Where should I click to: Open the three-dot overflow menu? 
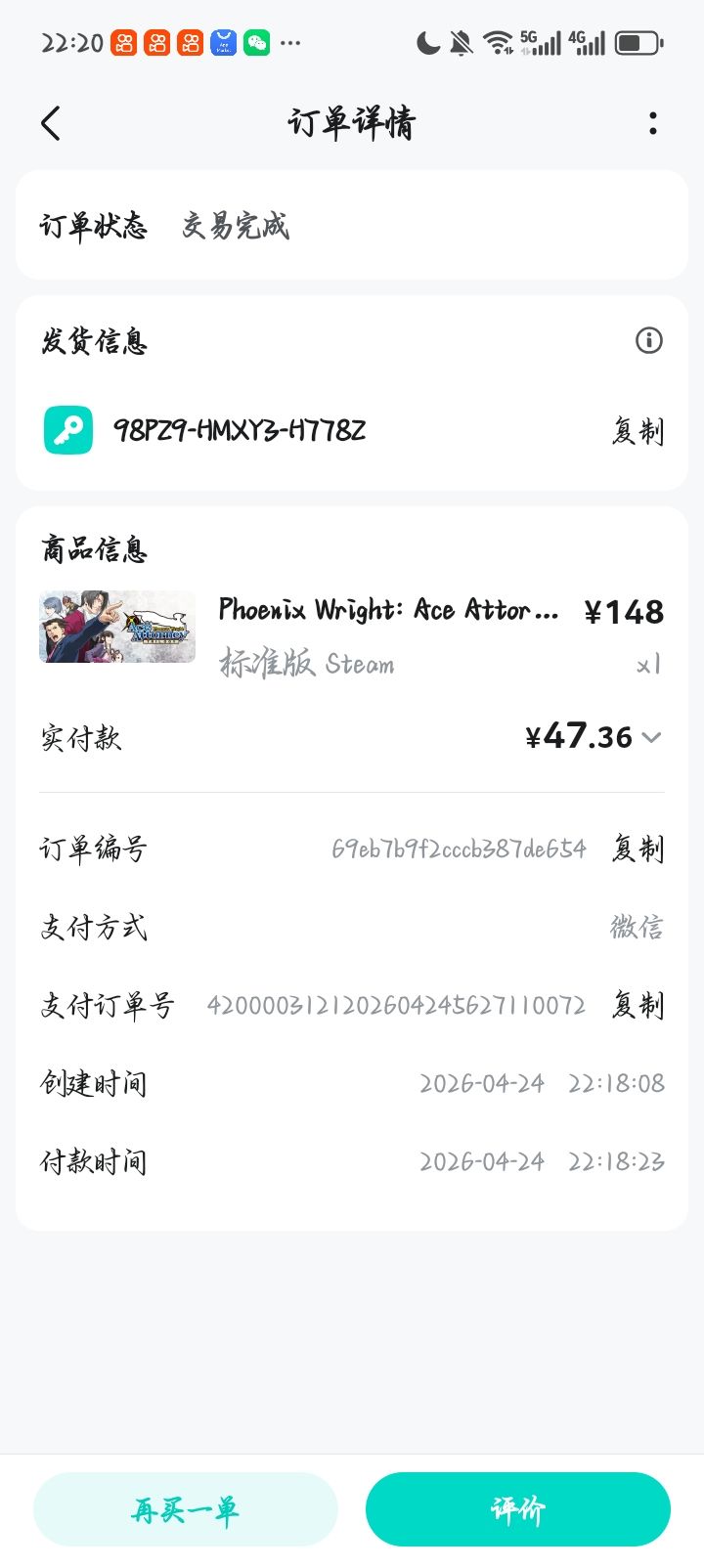[652, 123]
